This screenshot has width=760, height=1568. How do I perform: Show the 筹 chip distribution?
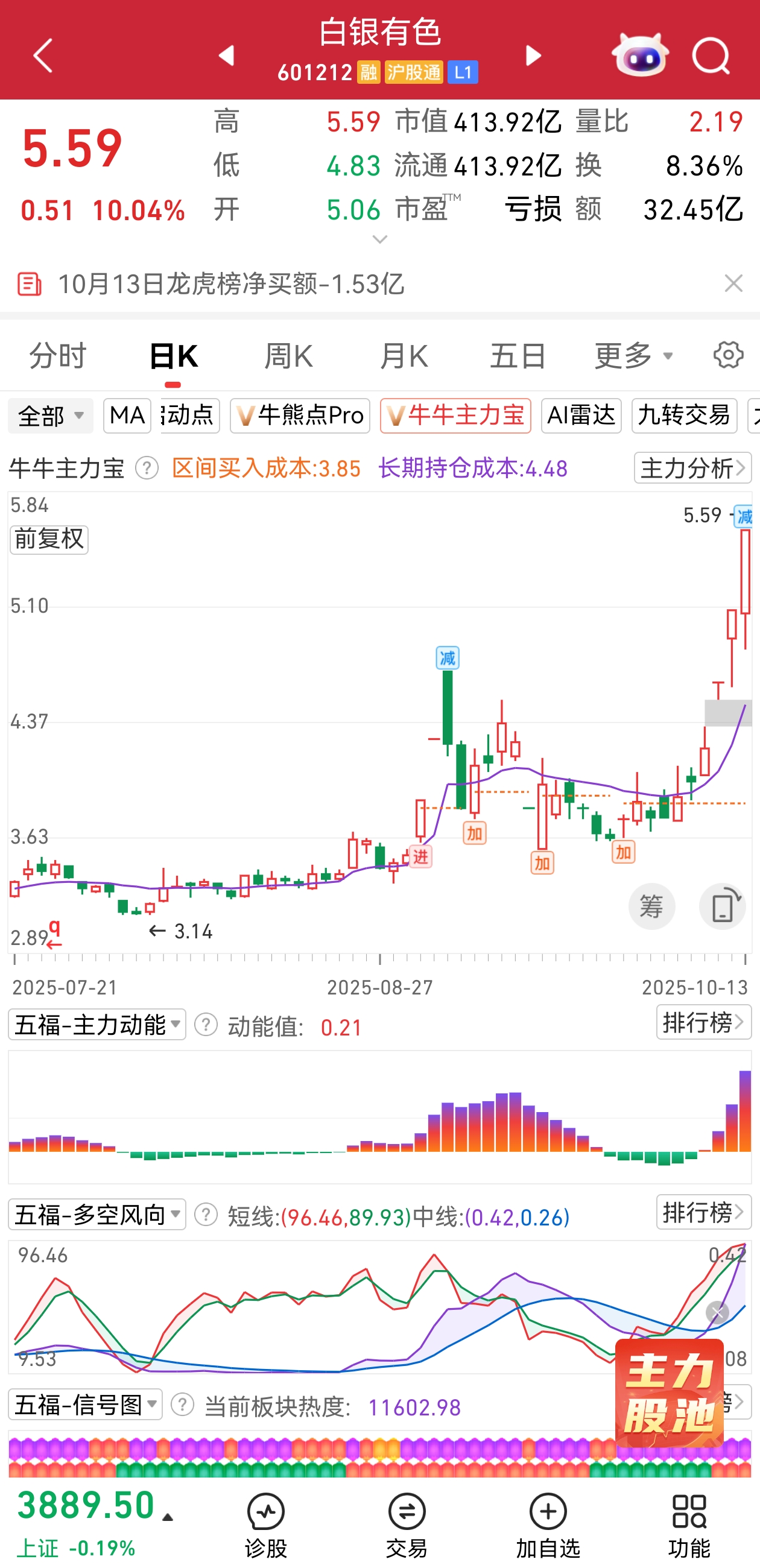coord(651,906)
